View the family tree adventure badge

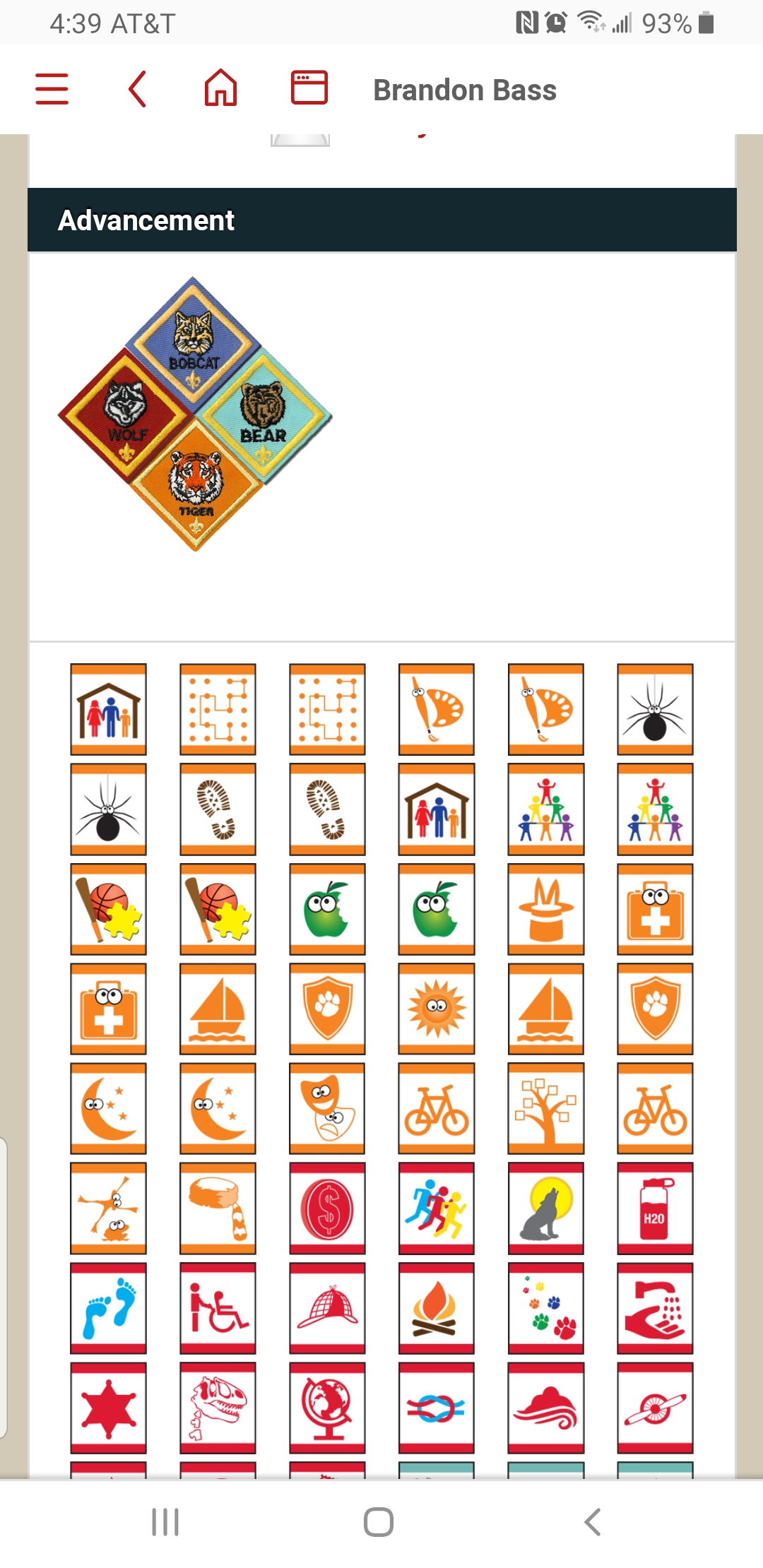[546, 1108]
